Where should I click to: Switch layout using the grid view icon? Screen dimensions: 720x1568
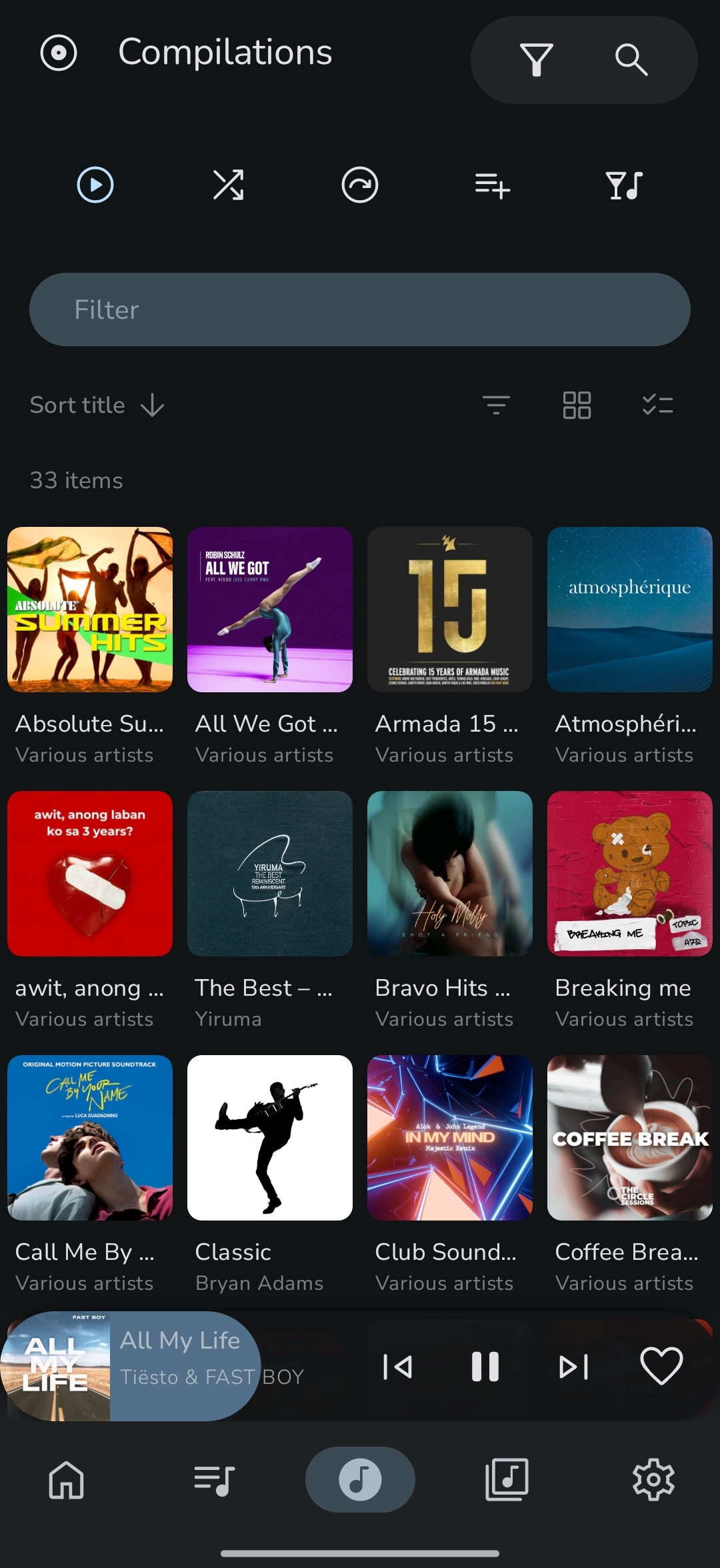tap(577, 405)
